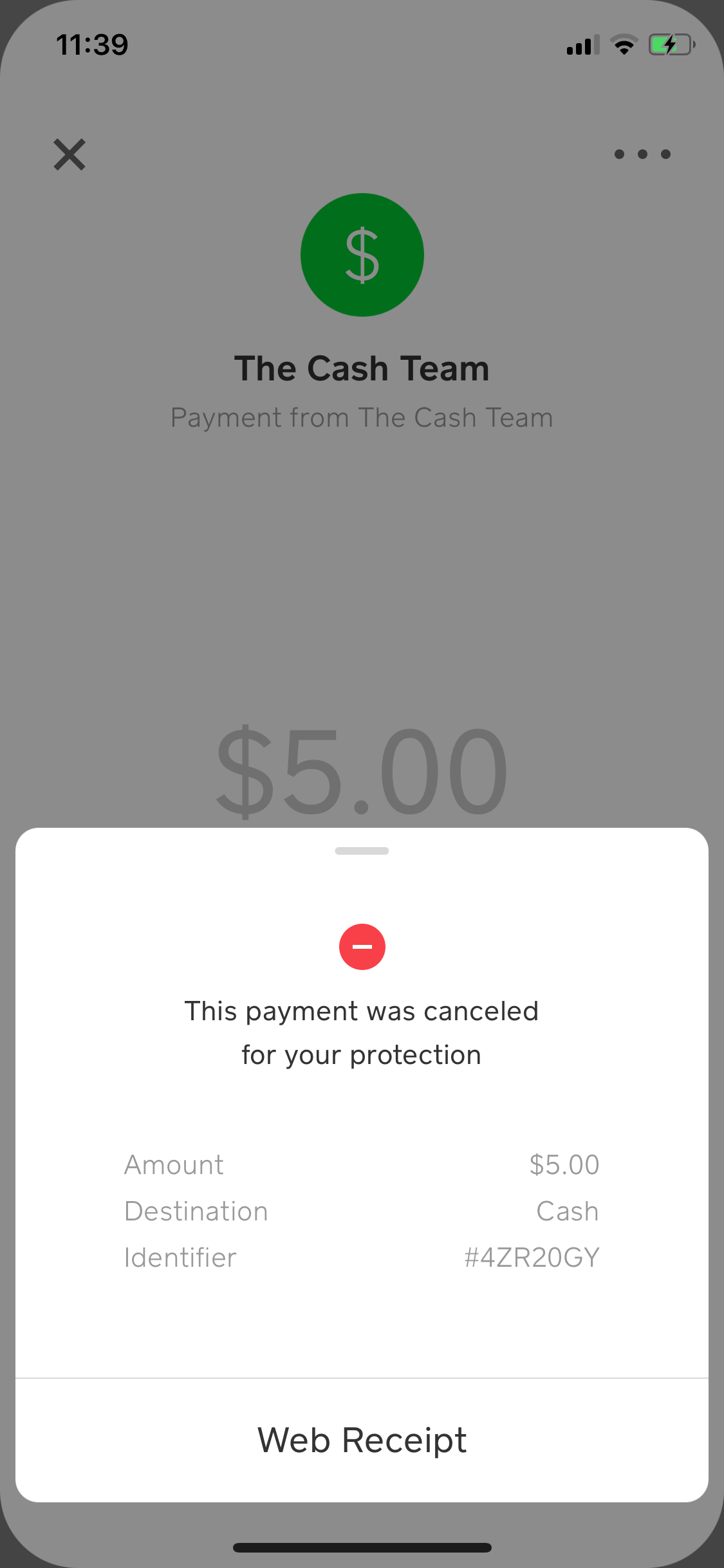The image size is (724, 1568).
Task: Tap the bottom sheet drag handle
Action: 362,851
